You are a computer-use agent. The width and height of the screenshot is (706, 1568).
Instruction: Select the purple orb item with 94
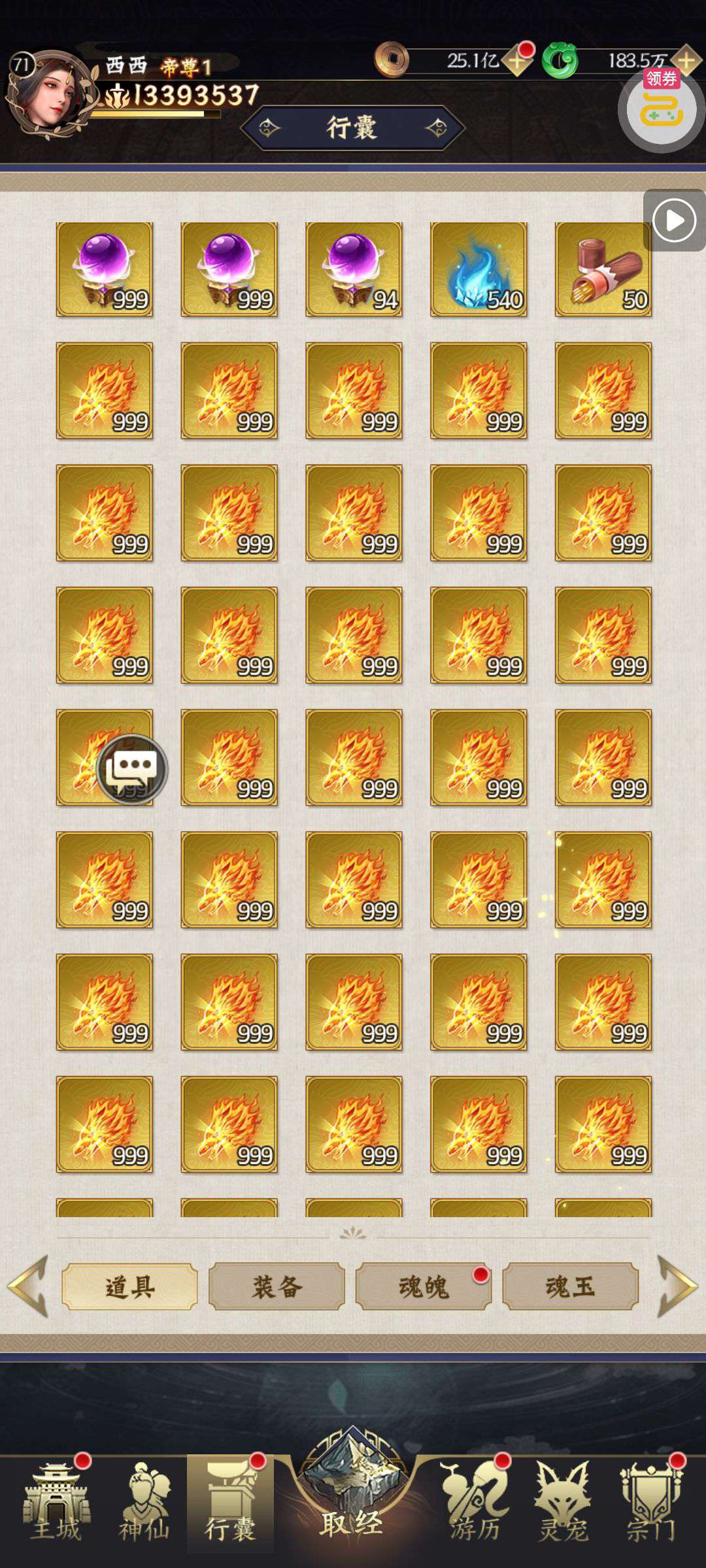pos(354,269)
